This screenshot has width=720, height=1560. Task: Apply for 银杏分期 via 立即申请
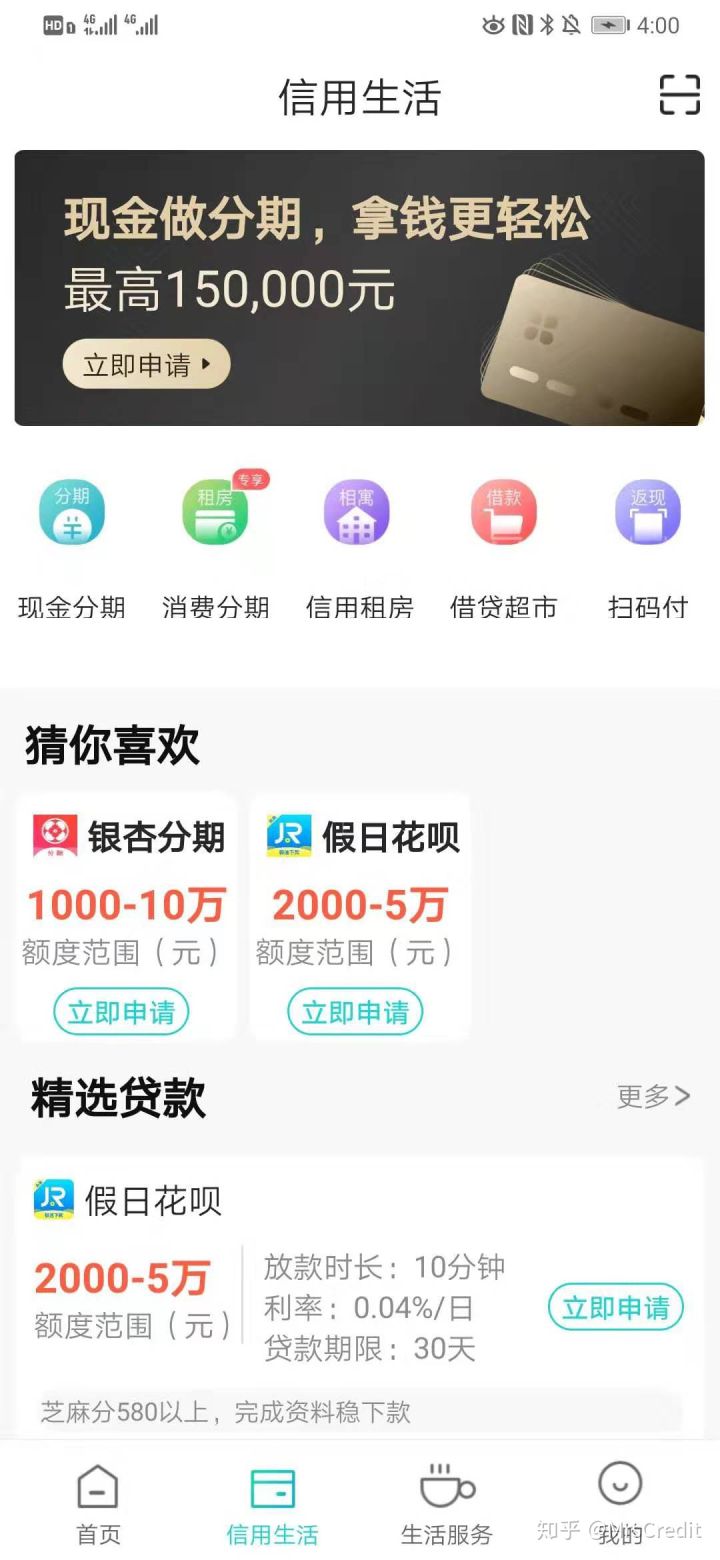[121, 1012]
